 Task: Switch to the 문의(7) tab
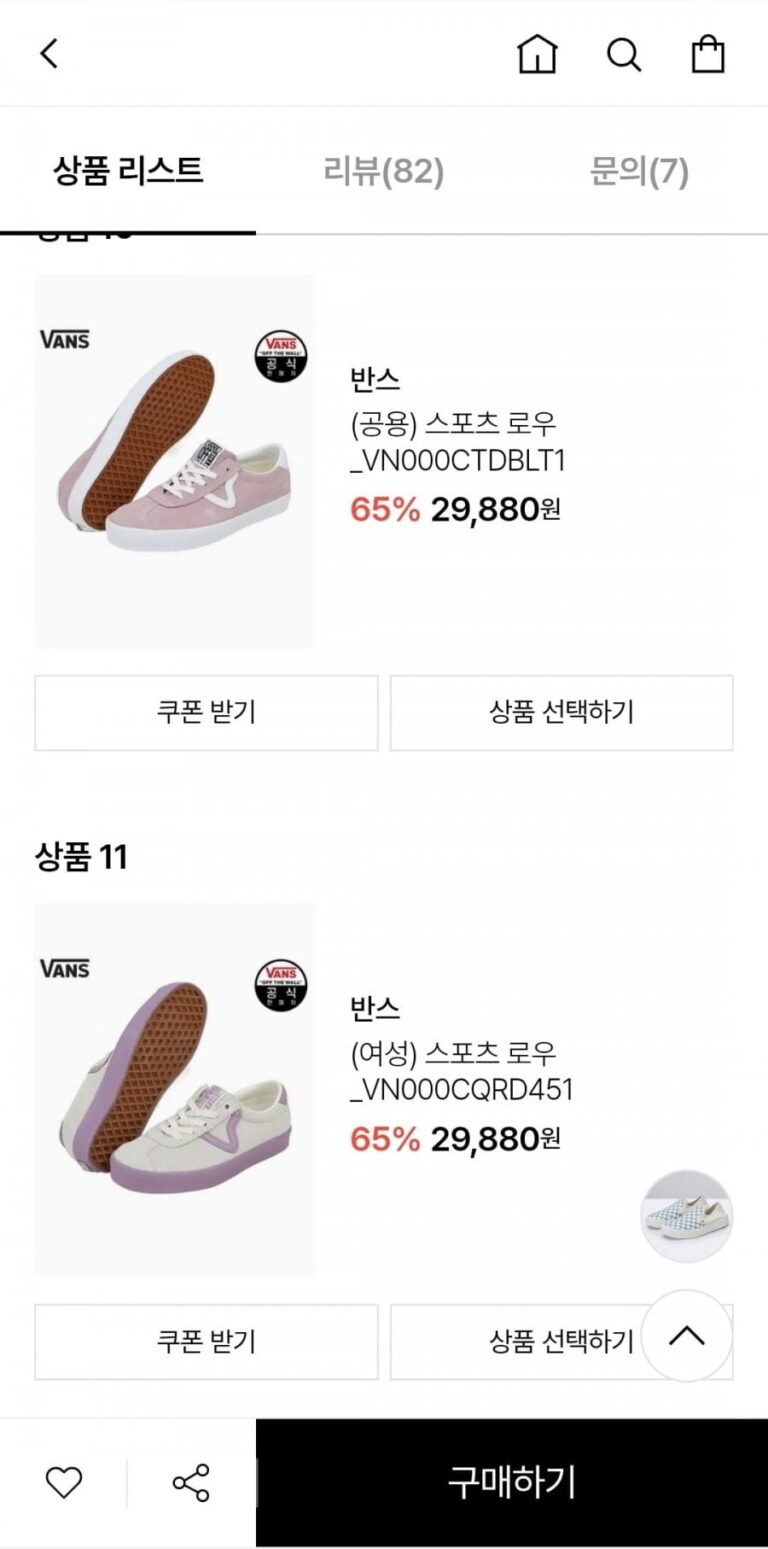(639, 171)
